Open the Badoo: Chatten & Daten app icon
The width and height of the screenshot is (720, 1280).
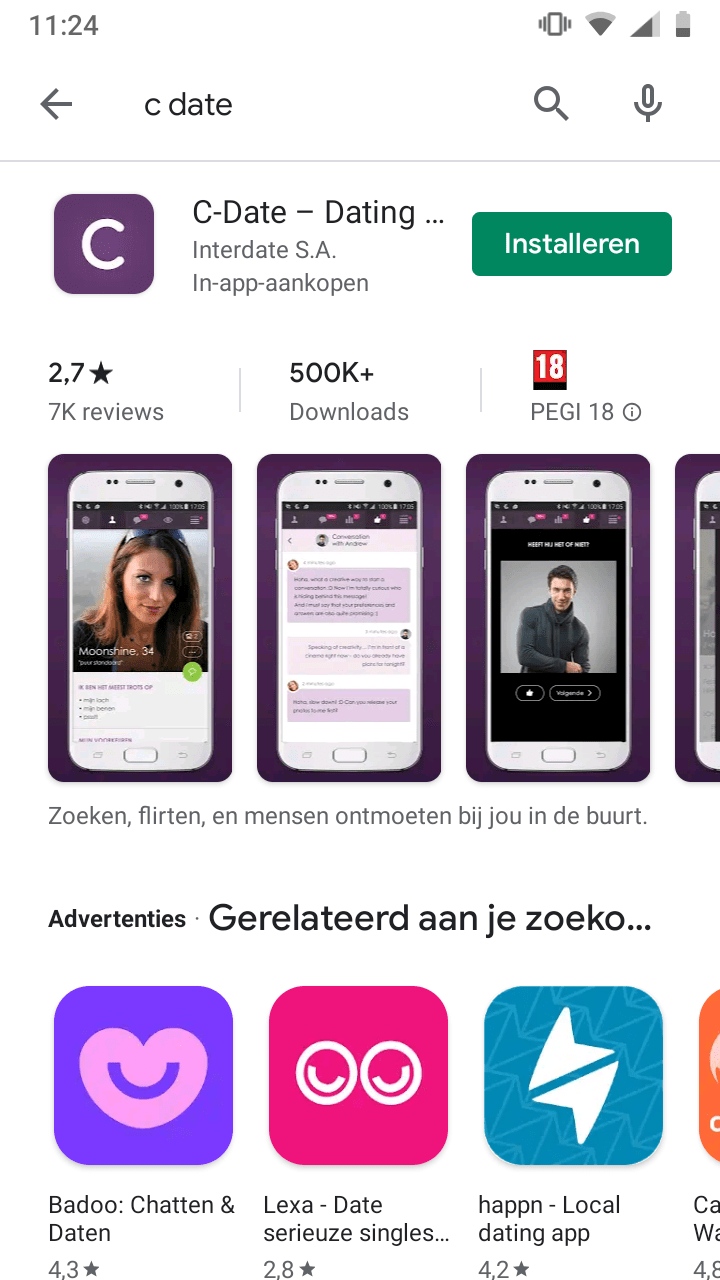(x=143, y=1076)
